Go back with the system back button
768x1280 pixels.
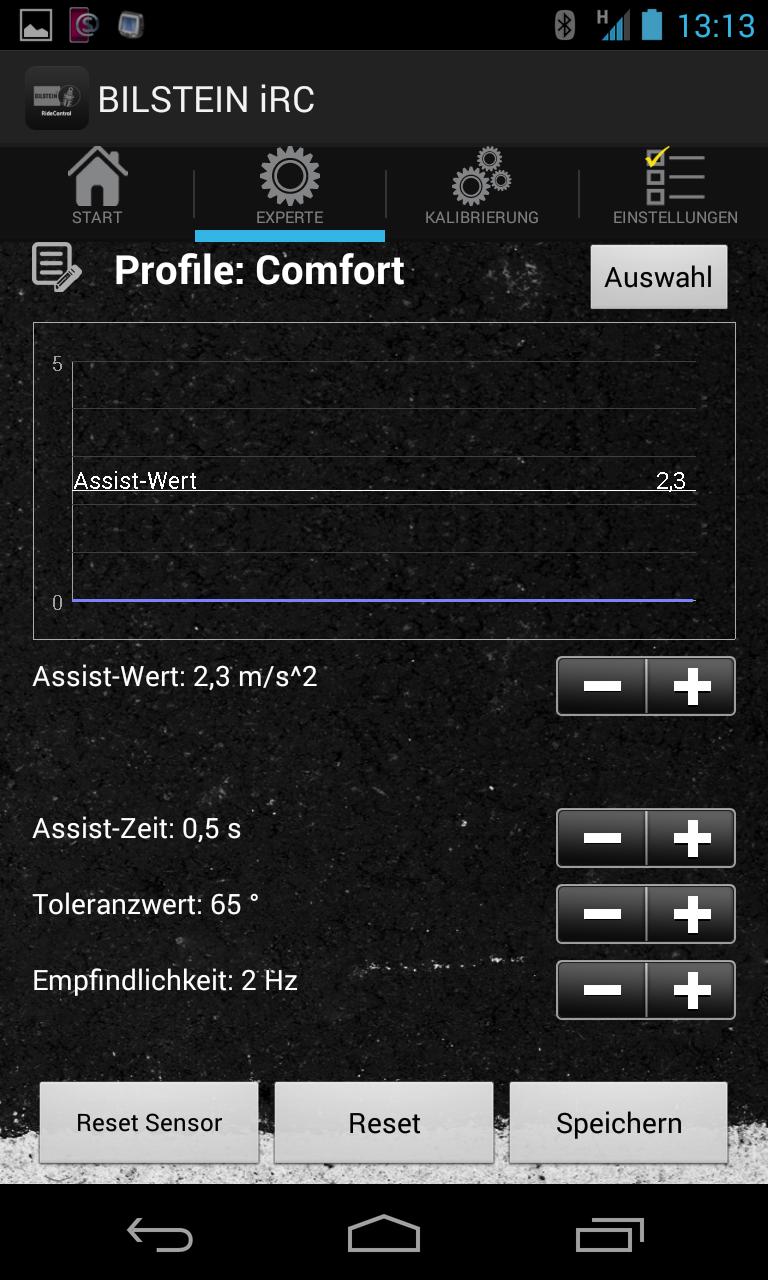click(160, 1235)
